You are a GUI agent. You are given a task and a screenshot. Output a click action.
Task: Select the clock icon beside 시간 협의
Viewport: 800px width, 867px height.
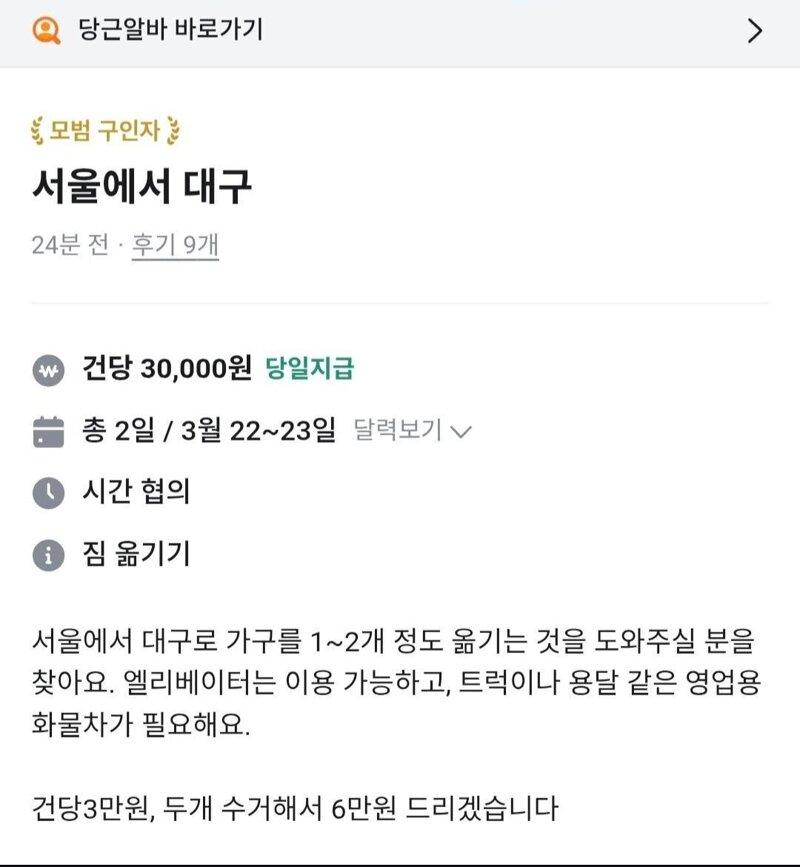[x=46, y=490]
